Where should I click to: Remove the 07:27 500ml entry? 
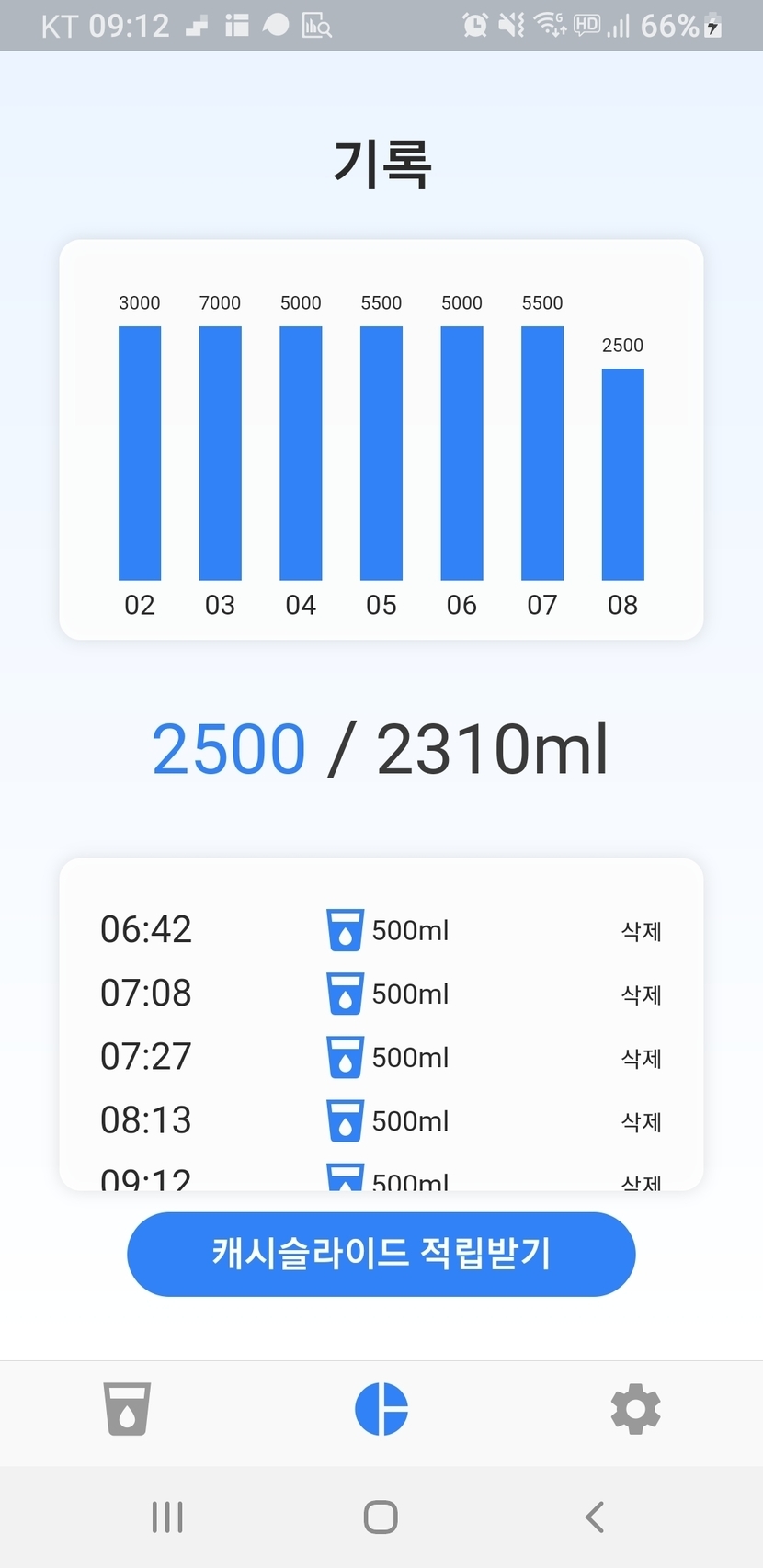coord(641,1058)
